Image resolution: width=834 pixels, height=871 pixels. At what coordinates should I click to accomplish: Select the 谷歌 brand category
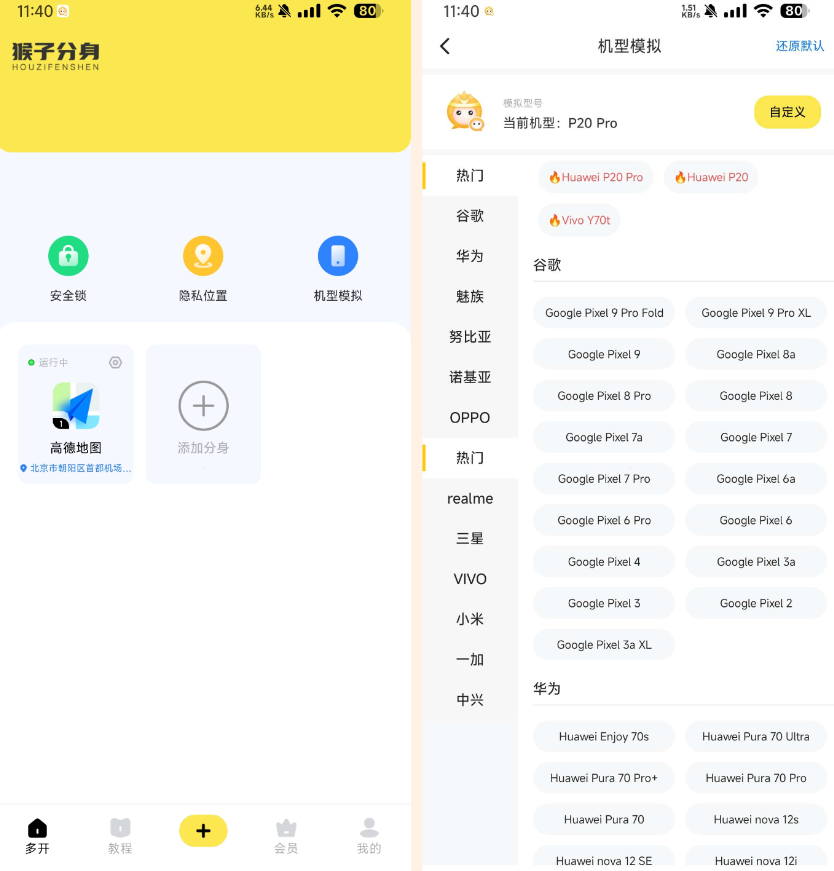pos(470,216)
